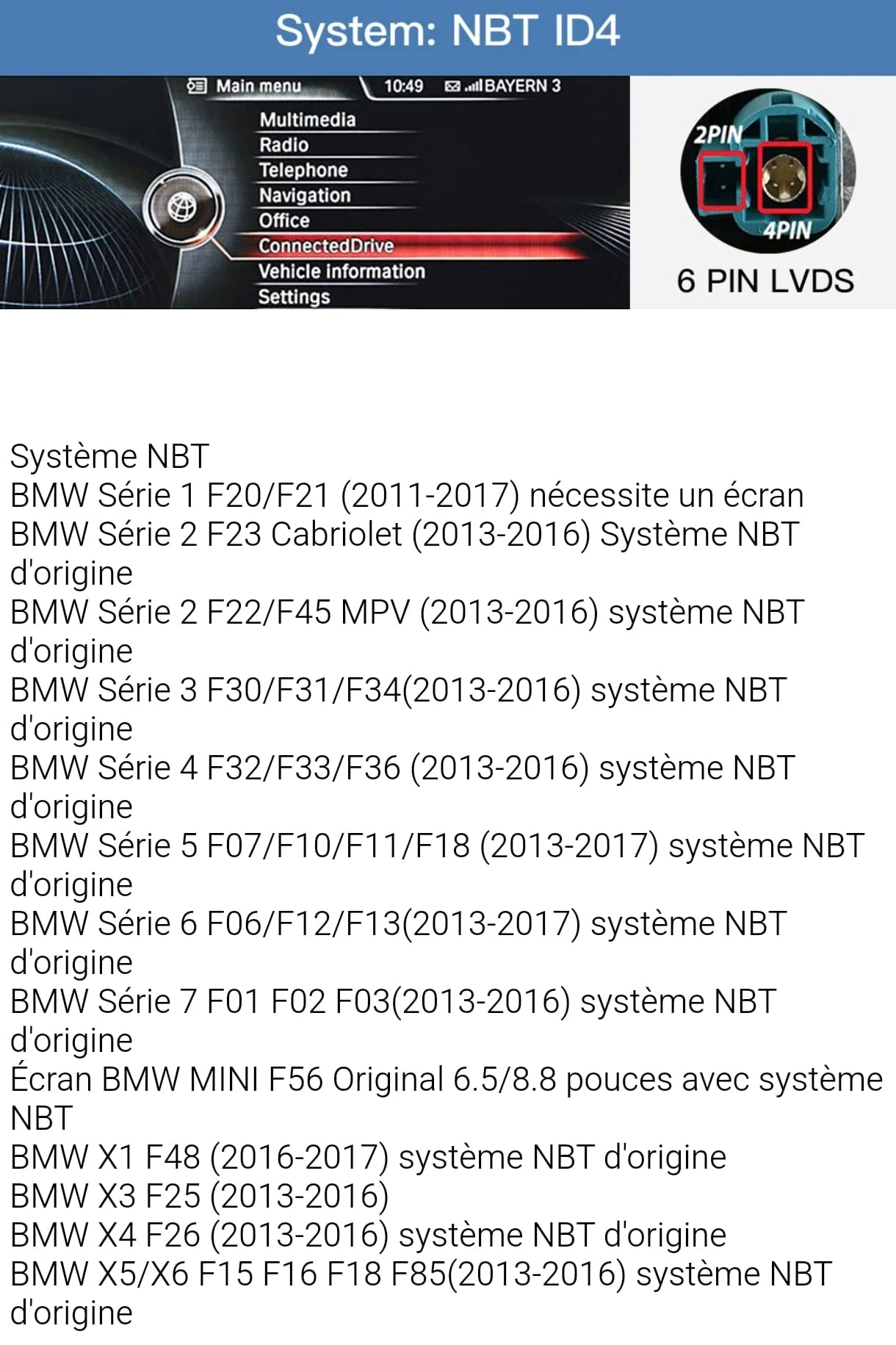This screenshot has width=896, height=1345.
Task: Click the red-boxed 2PIN connector
Action: pos(723,181)
